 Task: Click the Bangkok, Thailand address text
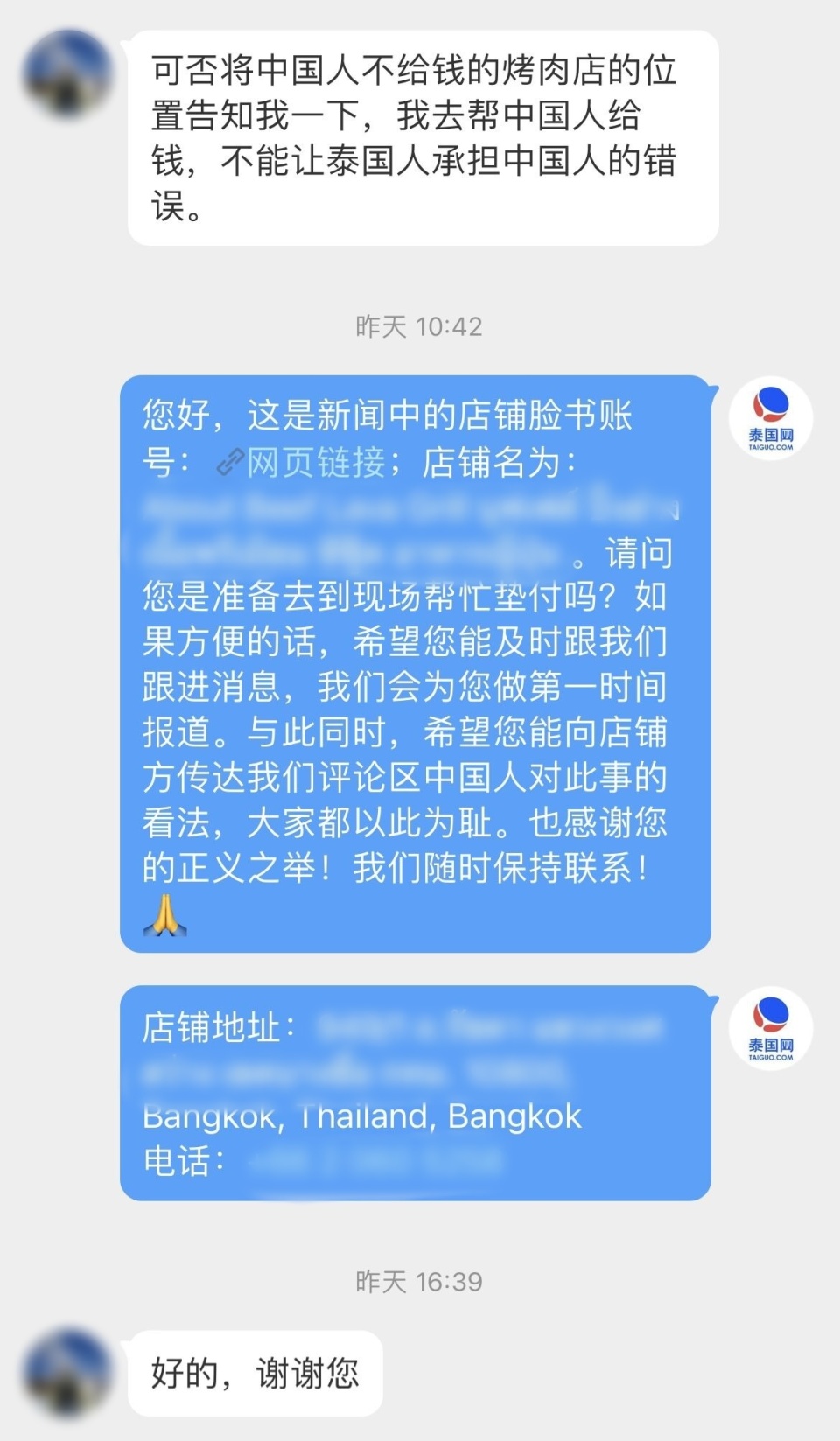click(363, 1116)
